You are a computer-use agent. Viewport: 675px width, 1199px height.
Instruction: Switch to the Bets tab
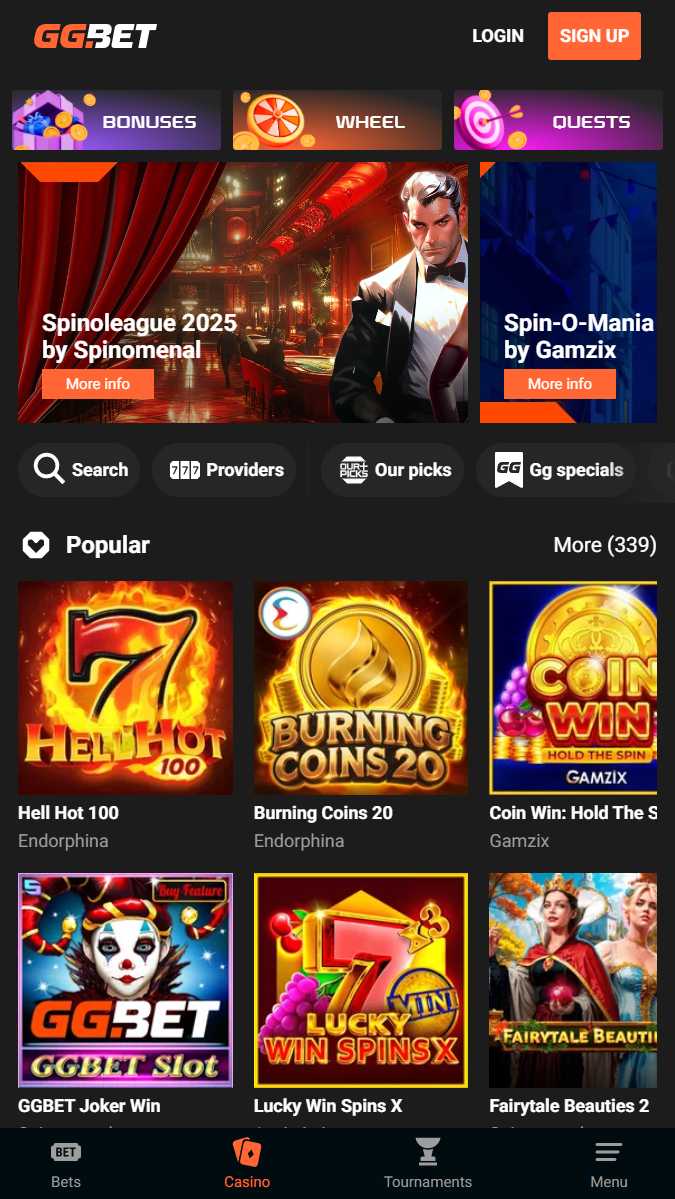(x=66, y=1164)
